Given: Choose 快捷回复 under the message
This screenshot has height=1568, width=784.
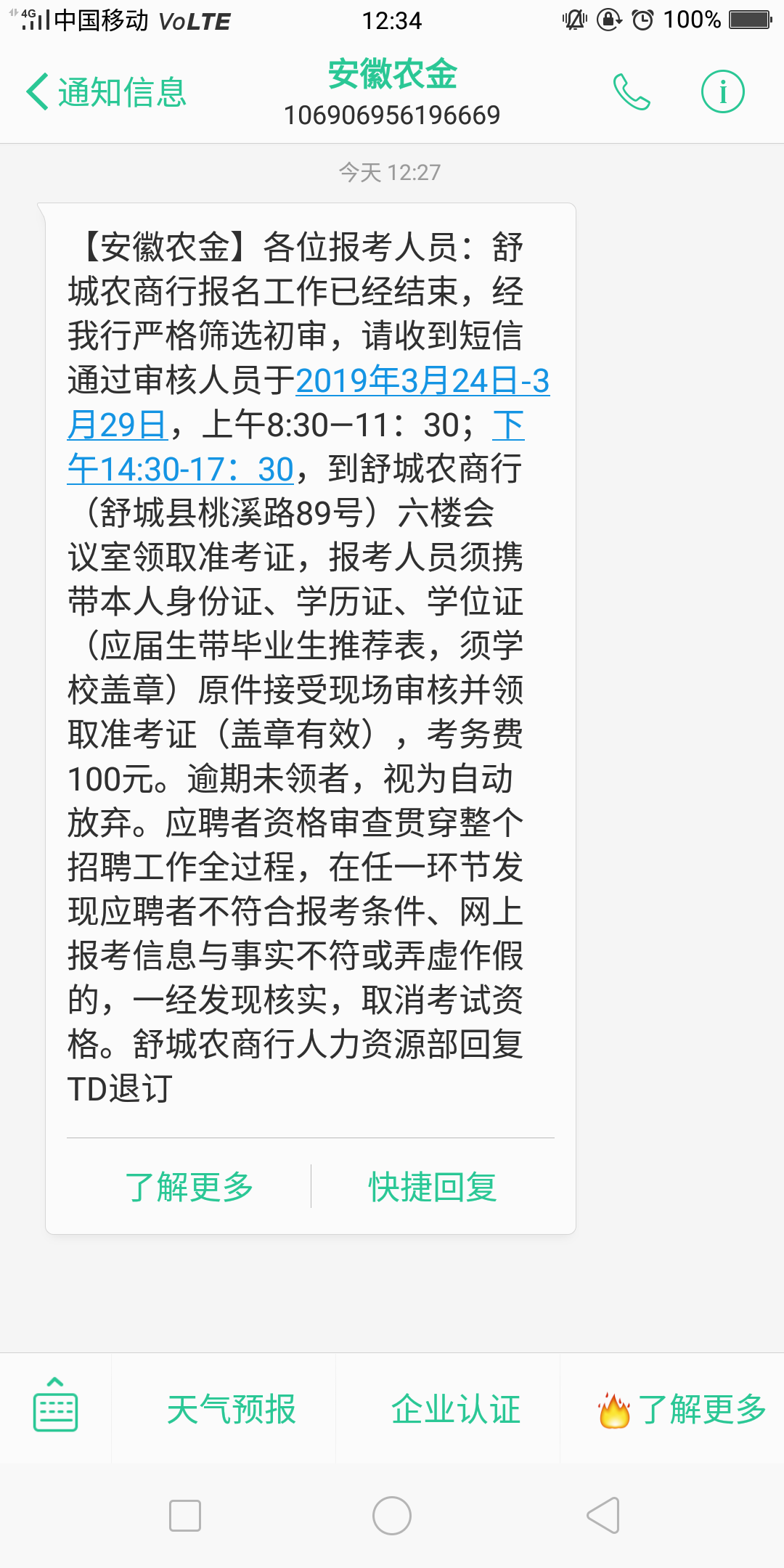Looking at the screenshot, I should pos(433,1188).
